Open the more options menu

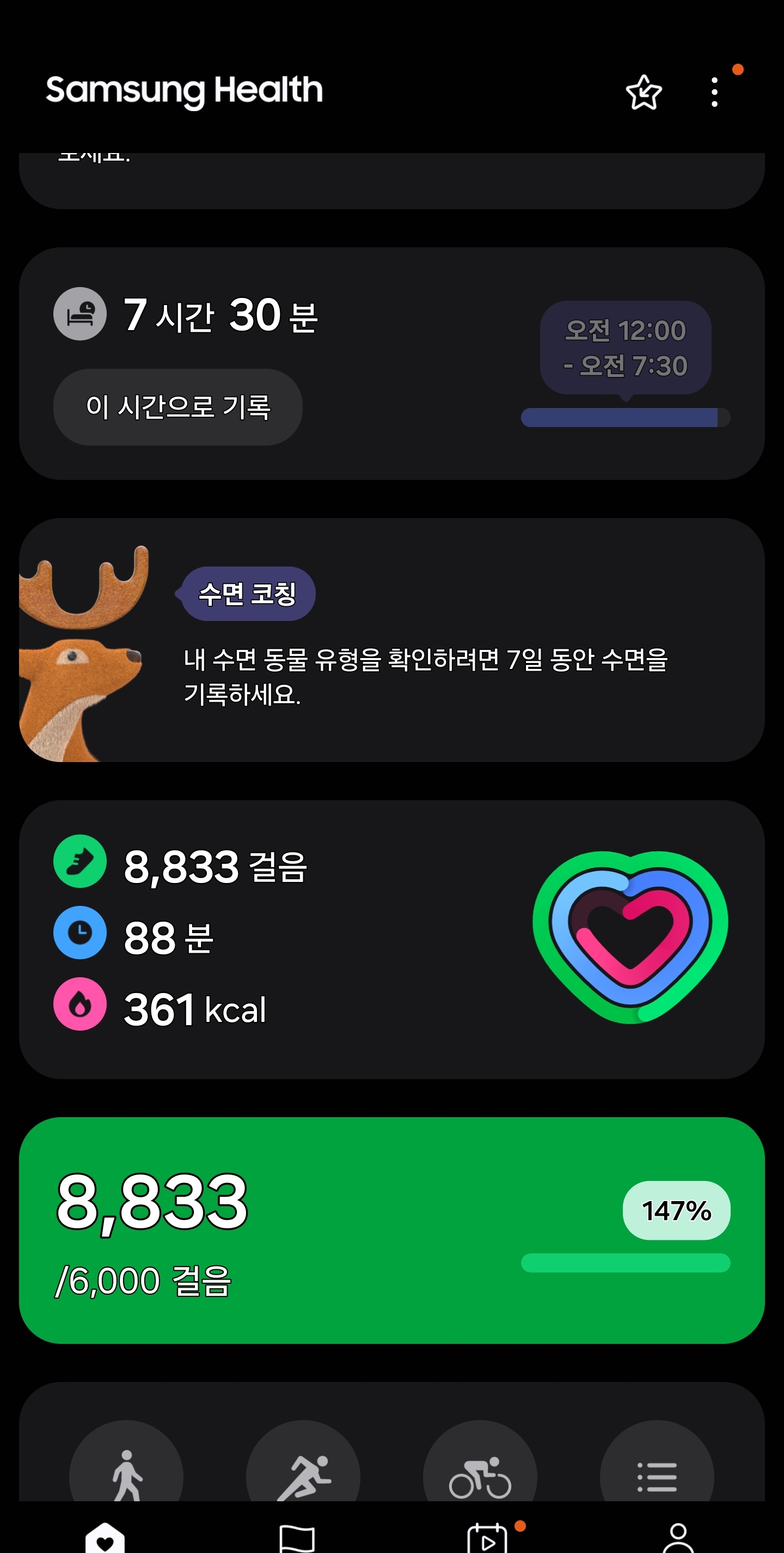[714, 93]
